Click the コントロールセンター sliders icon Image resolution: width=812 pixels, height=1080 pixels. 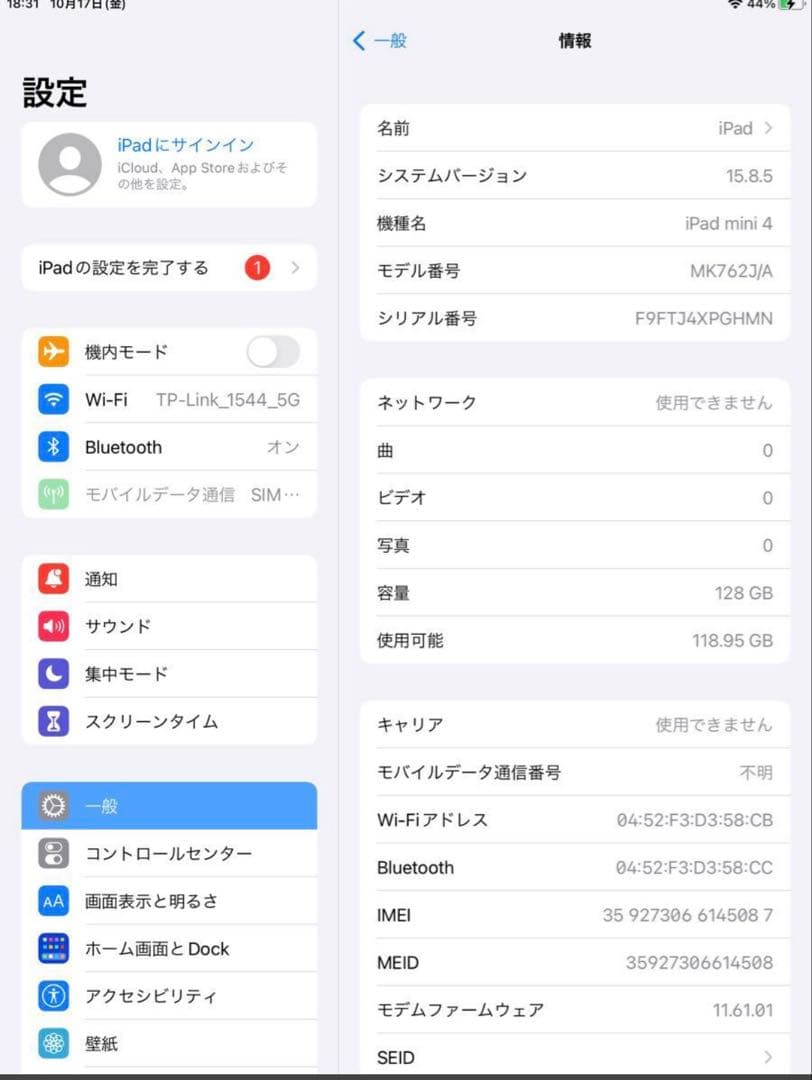(x=53, y=853)
